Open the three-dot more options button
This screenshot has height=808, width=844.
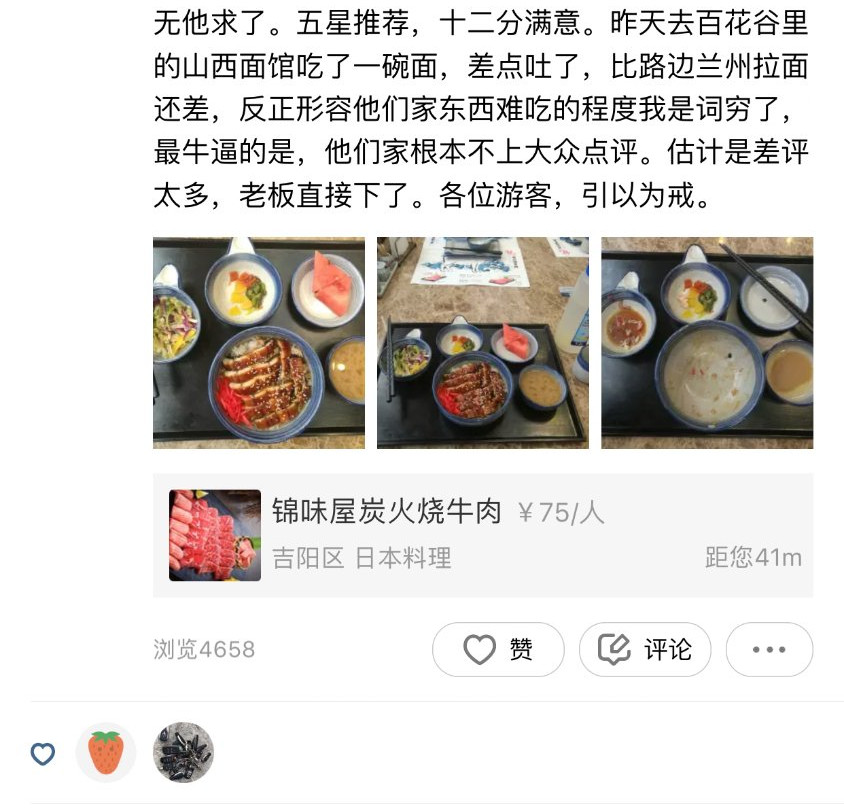click(x=769, y=650)
